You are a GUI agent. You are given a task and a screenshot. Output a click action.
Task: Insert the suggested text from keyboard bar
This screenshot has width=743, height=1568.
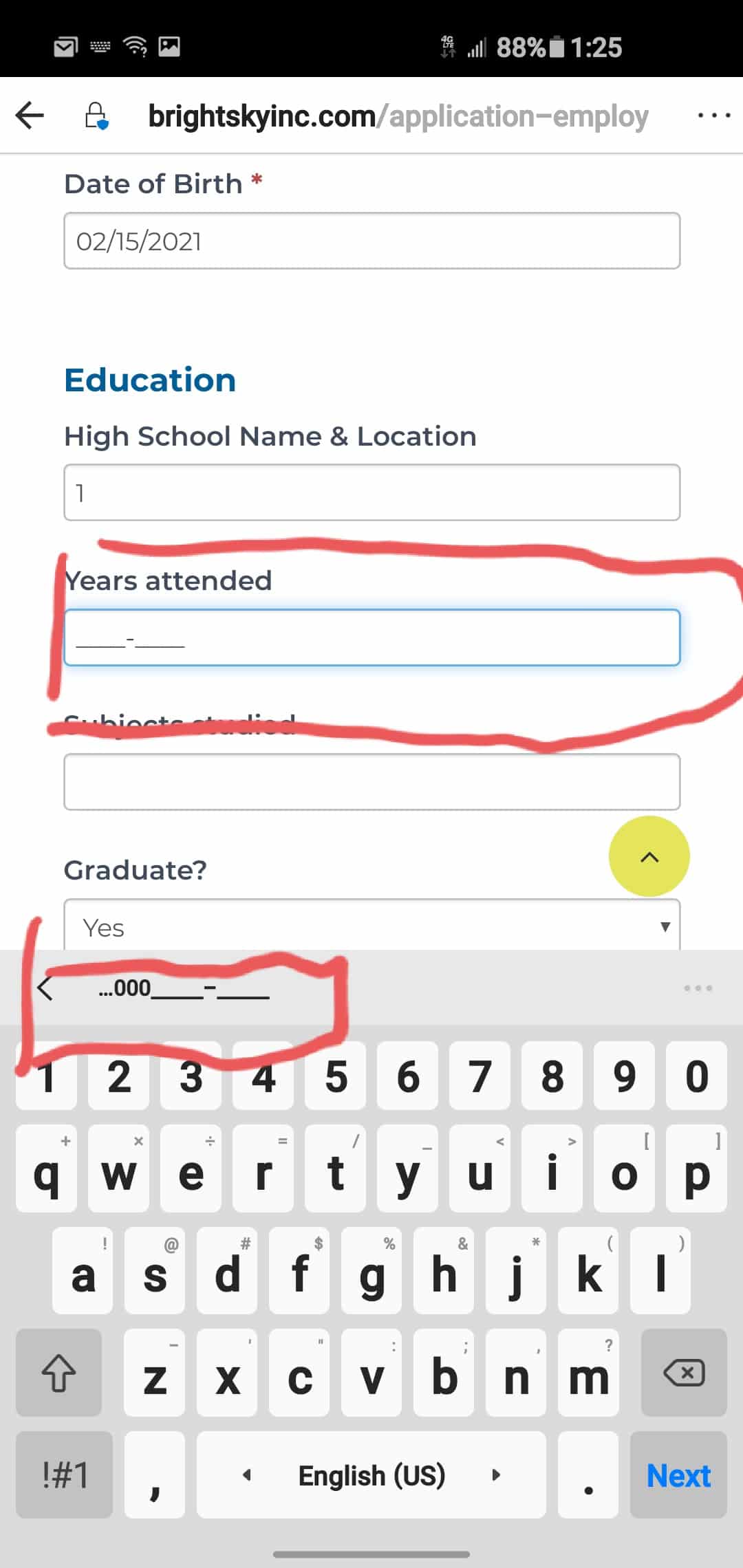click(x=184, y=988)
